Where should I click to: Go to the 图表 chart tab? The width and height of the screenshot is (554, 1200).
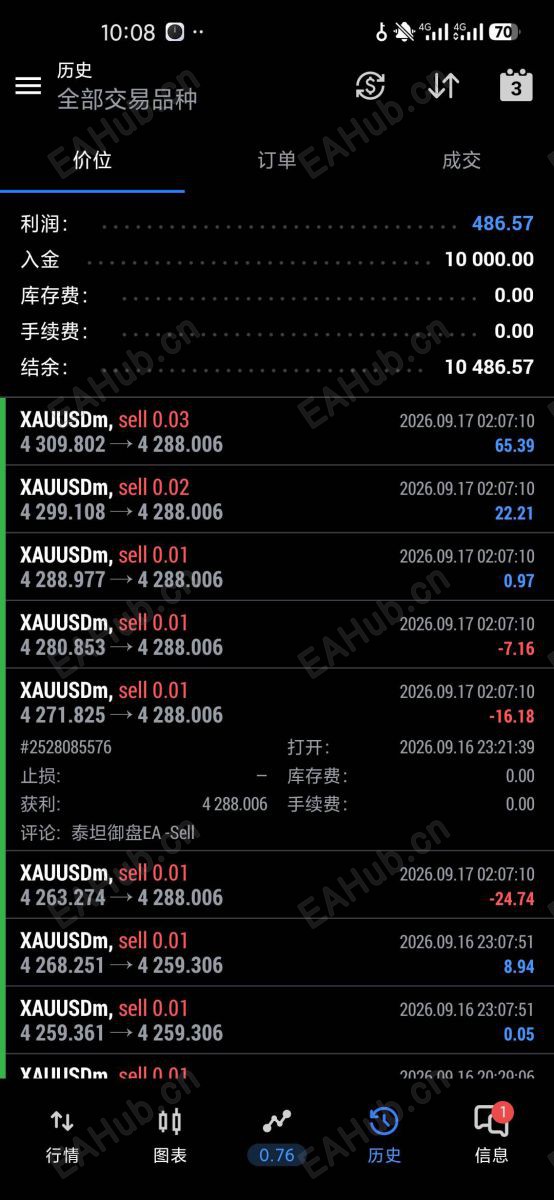pyautogui.click(x=170, y=1136)
